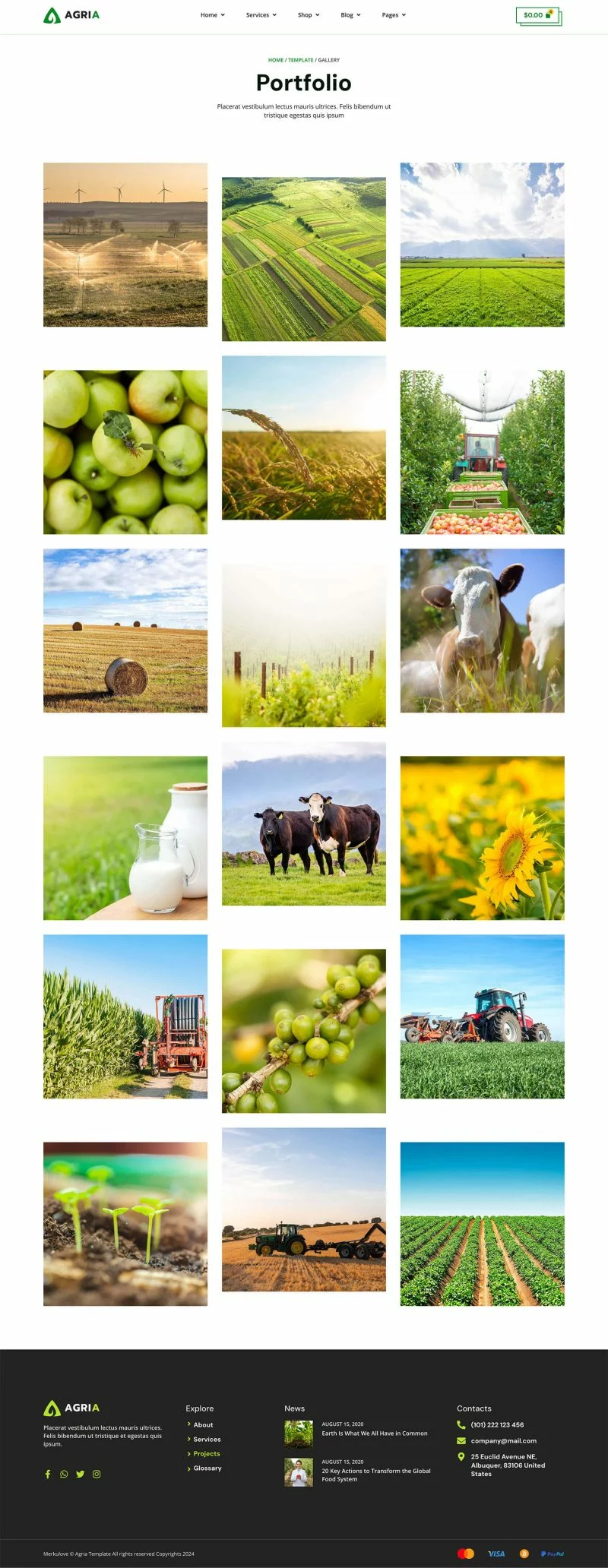Open the Facebook icon in footer
The image size is (608, 1568).
pyautogui.click(x=48, y=1474)
